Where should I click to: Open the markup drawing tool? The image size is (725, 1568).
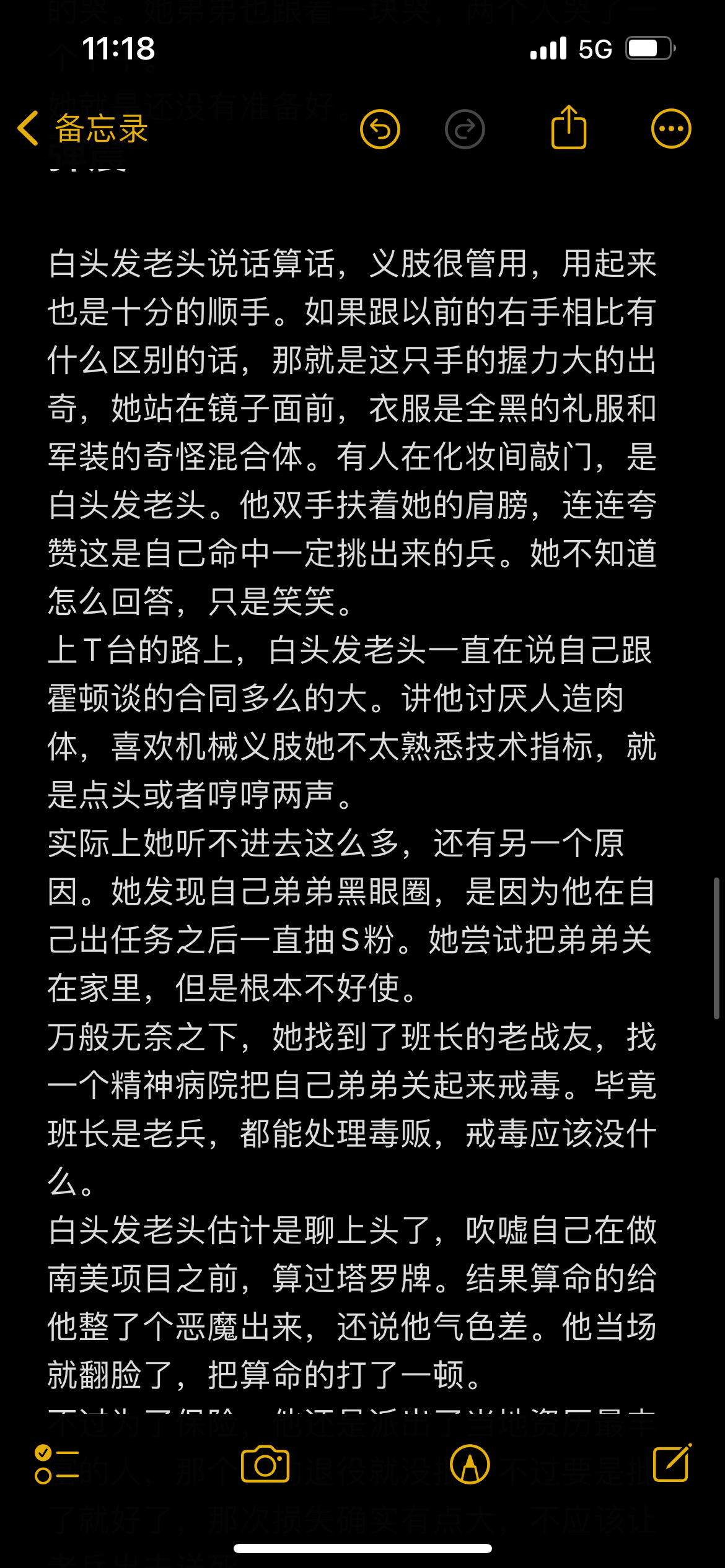coord(470,1464)
